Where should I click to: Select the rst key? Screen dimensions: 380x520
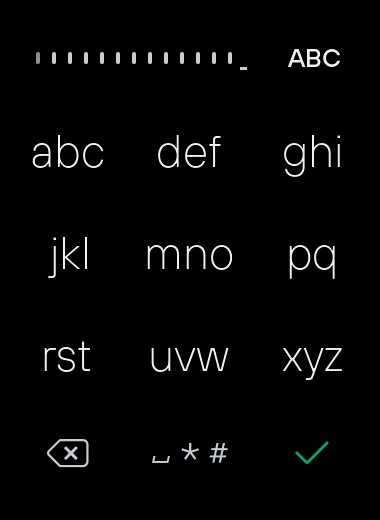67,357
